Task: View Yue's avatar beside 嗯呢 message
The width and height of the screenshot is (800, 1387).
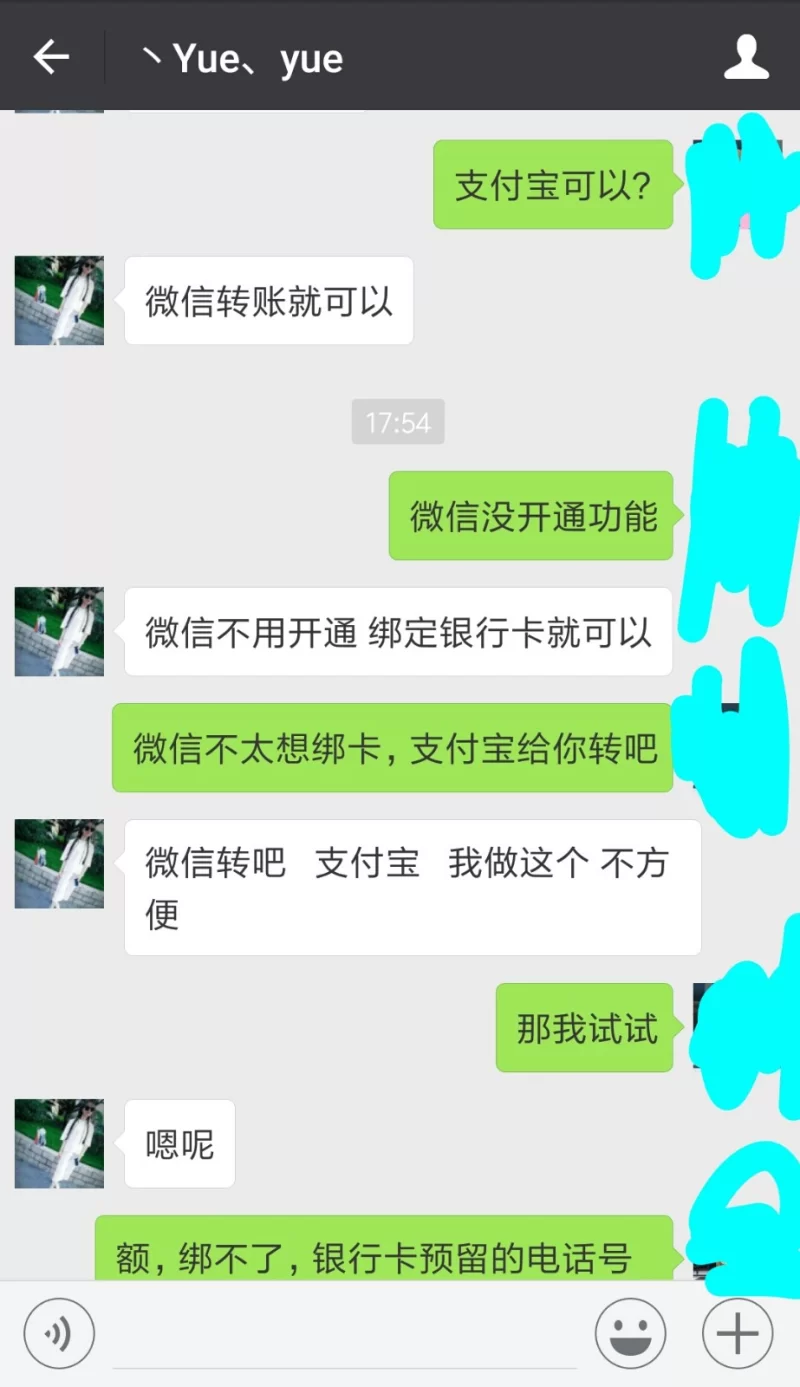Action: [59, 1143]
